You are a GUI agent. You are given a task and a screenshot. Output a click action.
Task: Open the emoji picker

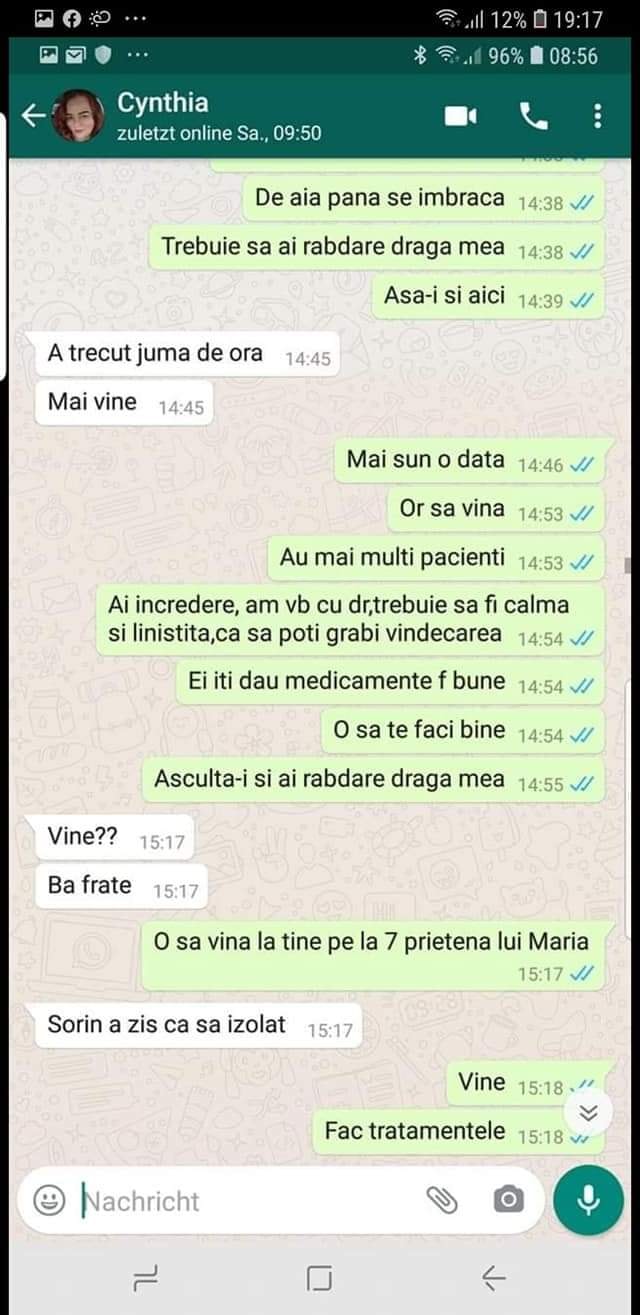click(49, 1200)
